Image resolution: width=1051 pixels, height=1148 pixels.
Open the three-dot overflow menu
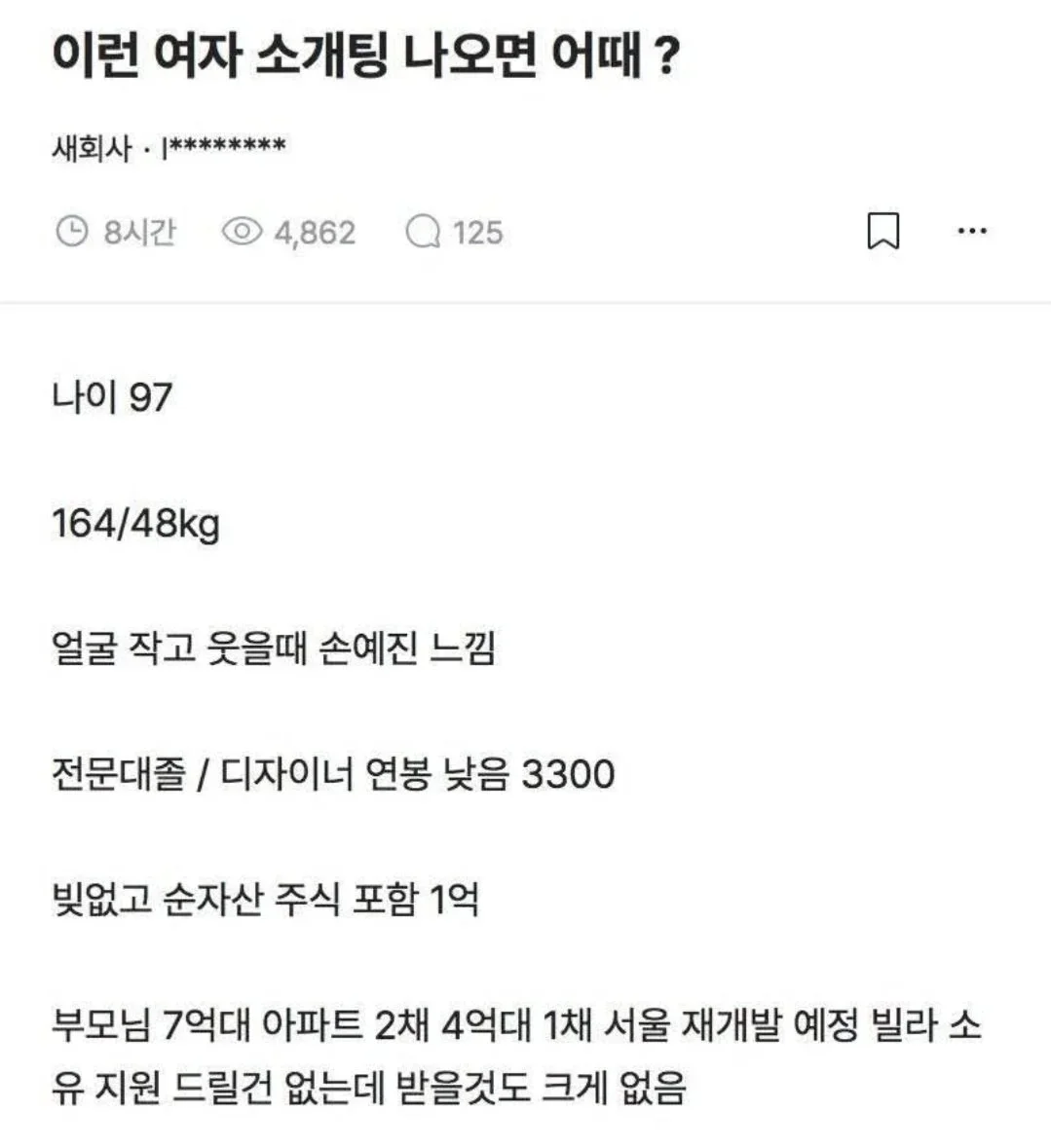click(972, 232)
